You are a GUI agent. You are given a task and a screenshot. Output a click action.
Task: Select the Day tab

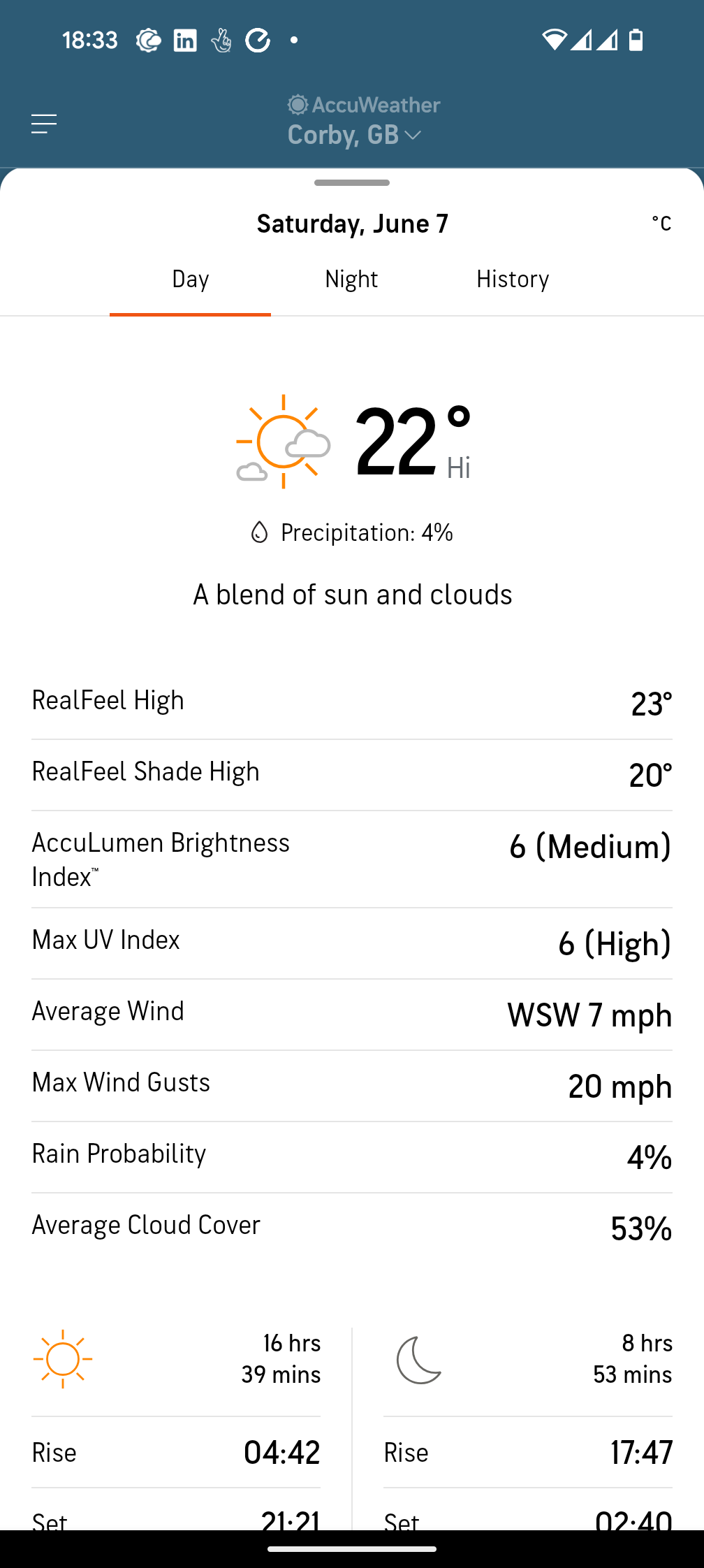click(x=190, y=279)
